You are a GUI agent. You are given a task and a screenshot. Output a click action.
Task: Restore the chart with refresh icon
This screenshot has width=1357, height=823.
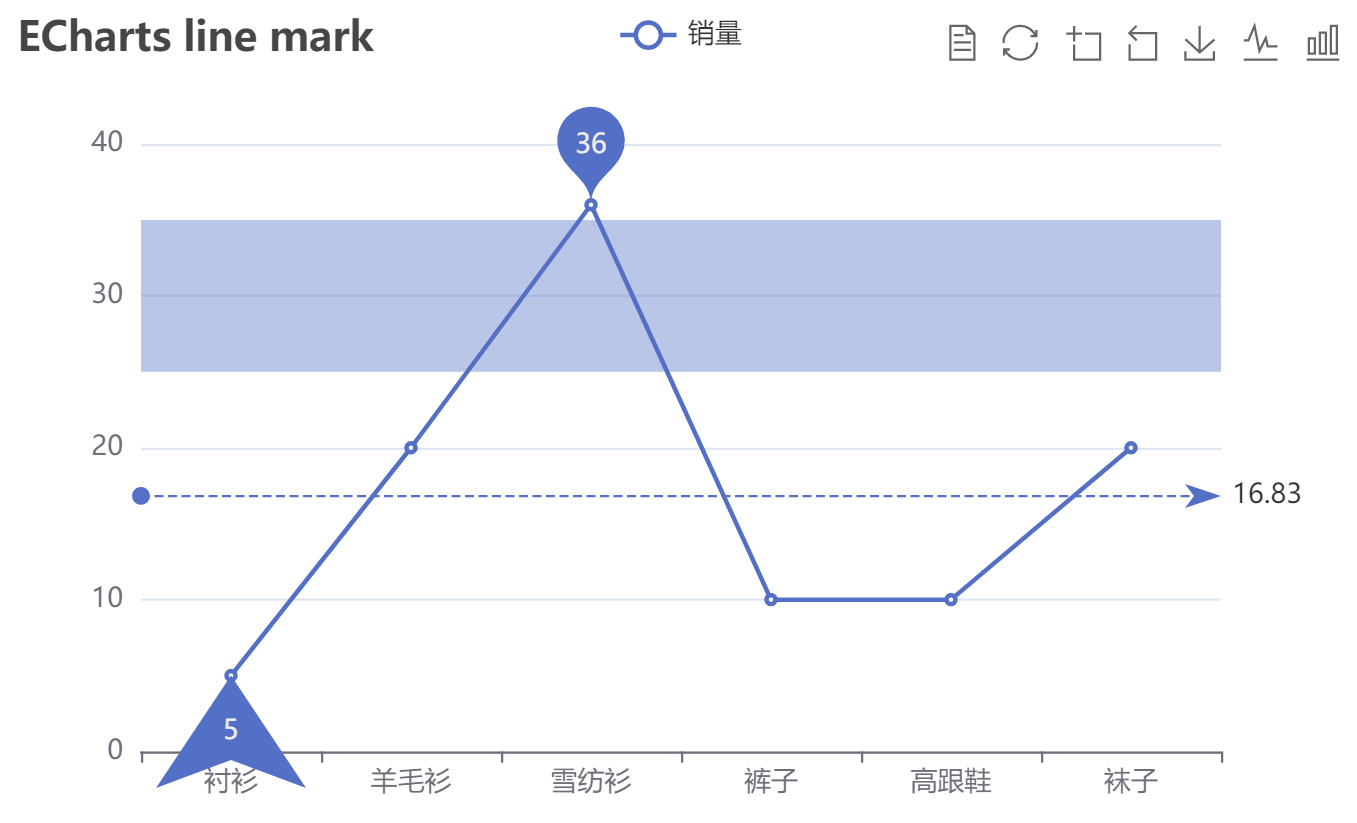(x=1020, y=43)
